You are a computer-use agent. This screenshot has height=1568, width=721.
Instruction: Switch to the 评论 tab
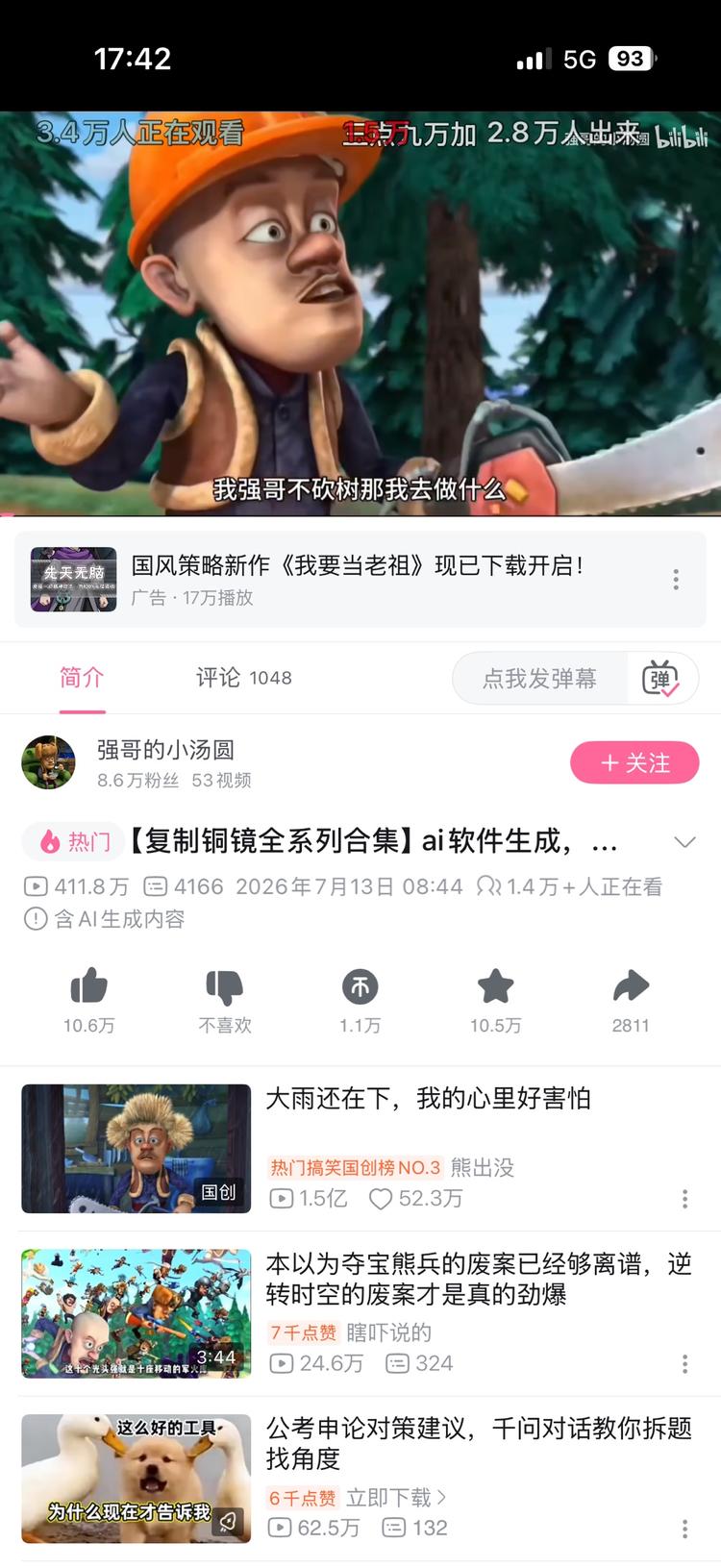243,678
